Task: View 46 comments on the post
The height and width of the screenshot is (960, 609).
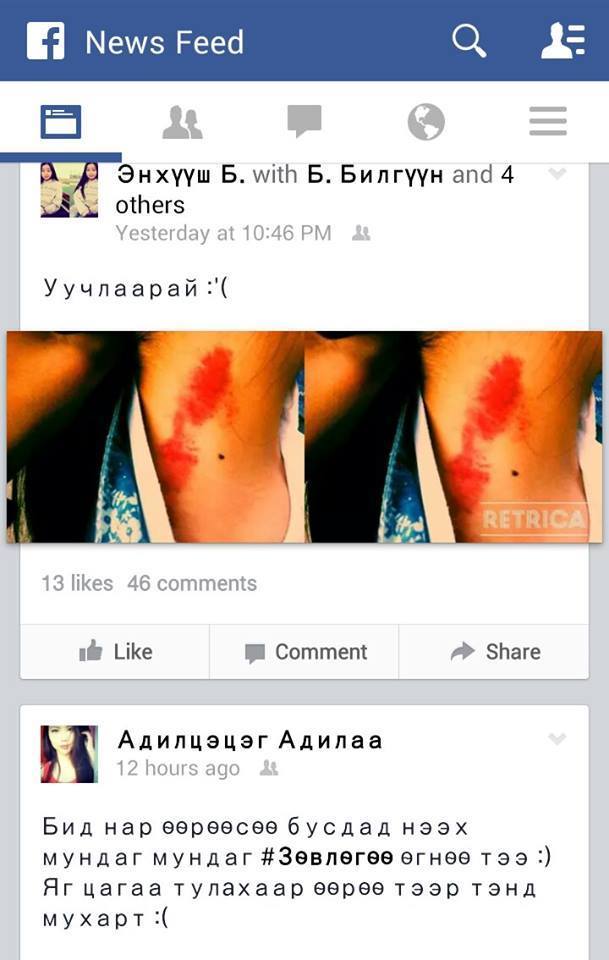Action: point(192,583)
